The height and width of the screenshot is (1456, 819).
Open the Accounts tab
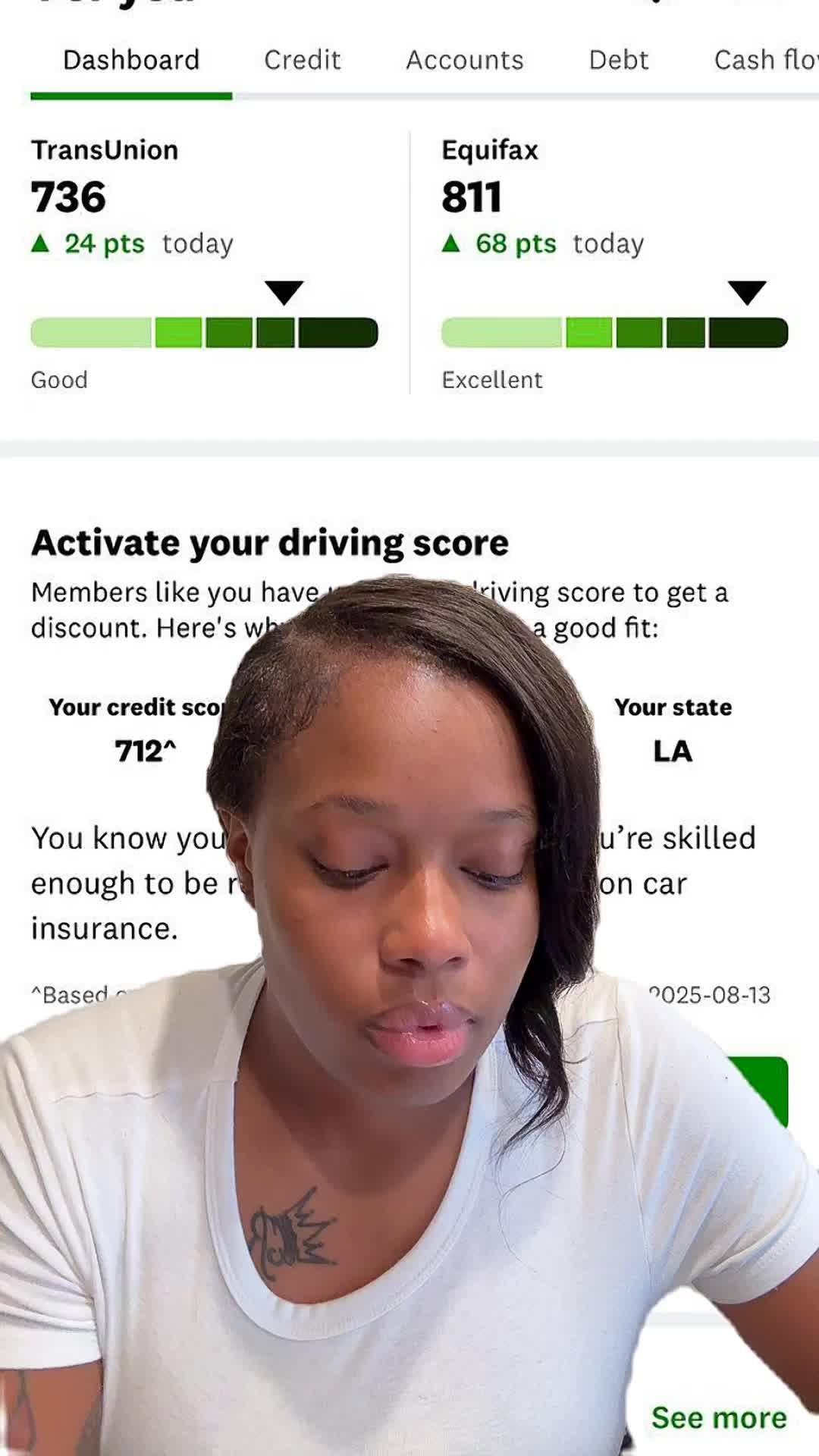[x=464, y=60]
